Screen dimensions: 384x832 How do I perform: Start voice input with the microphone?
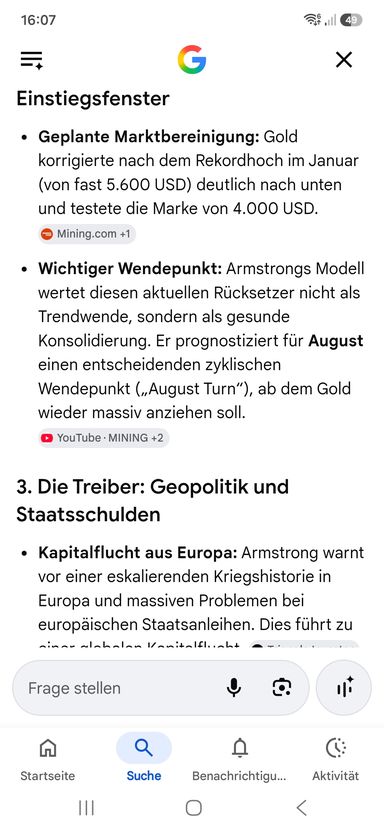[x=233, y=688]
